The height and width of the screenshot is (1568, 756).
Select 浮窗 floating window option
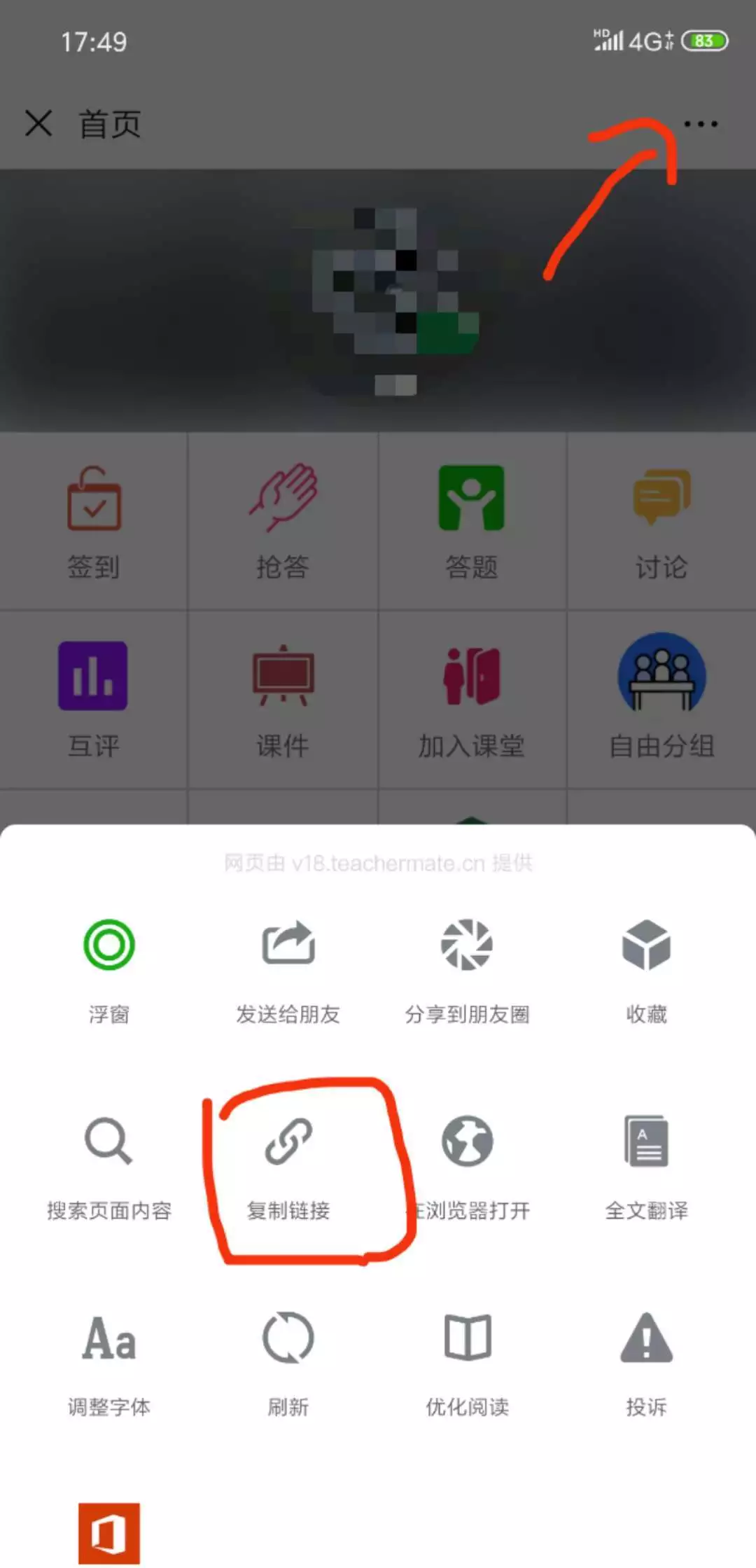pyautogui.click(x=108, y=971)
